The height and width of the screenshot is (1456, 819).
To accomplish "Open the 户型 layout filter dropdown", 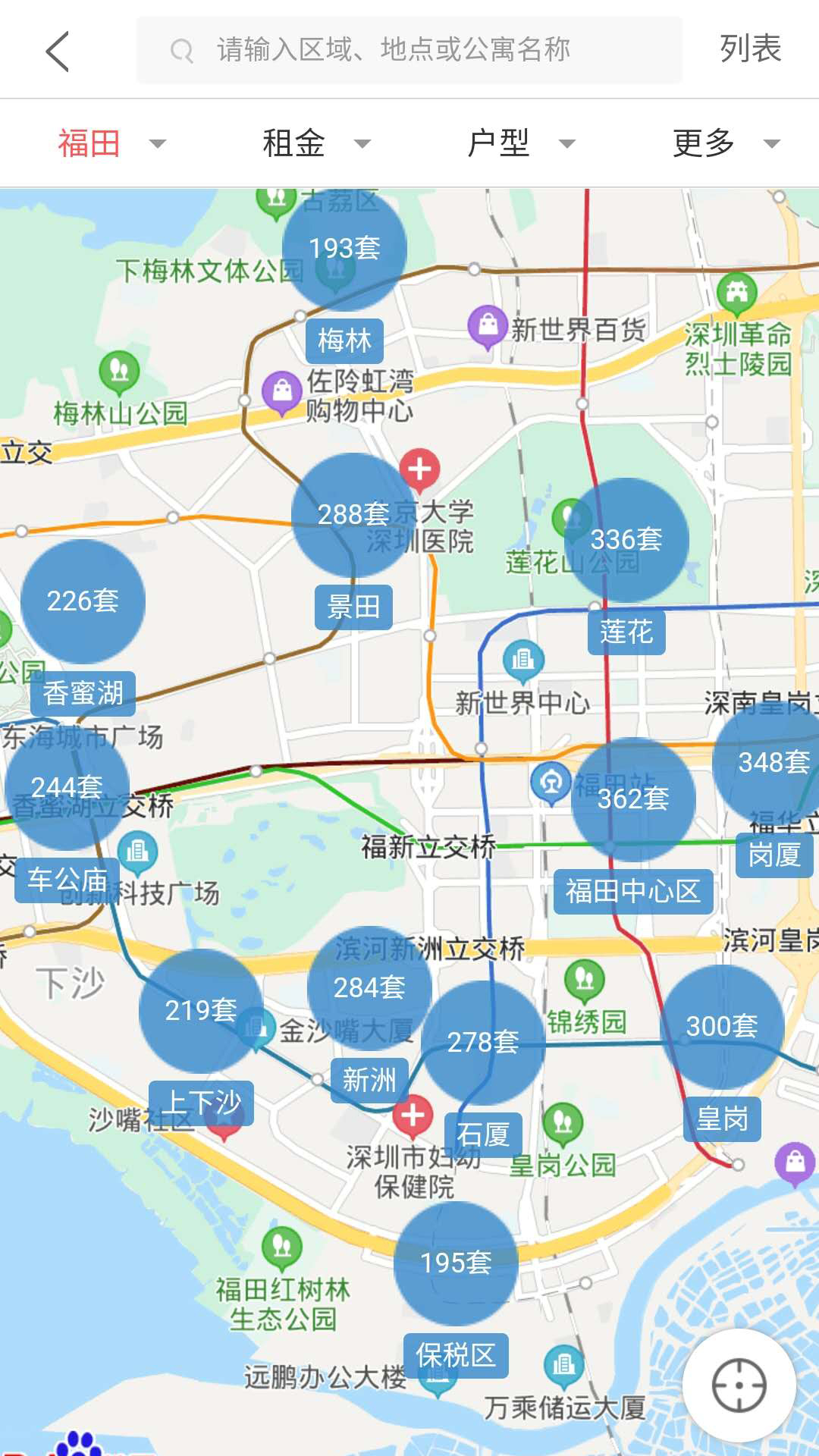I will (517, 142).
